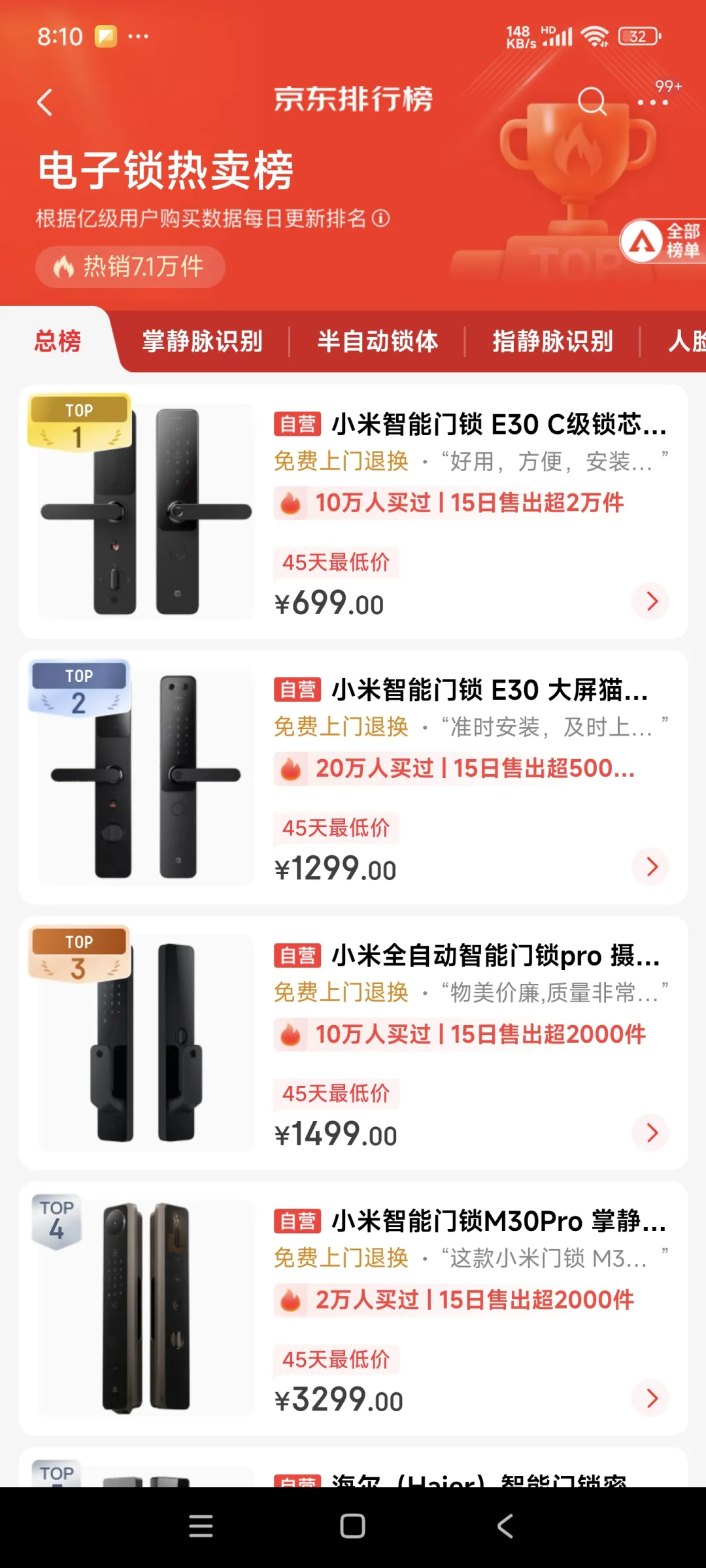The image size is (706, 1568).
Task: Tap the TOP 2 ranking badge
Action: (x=78, y=689)
